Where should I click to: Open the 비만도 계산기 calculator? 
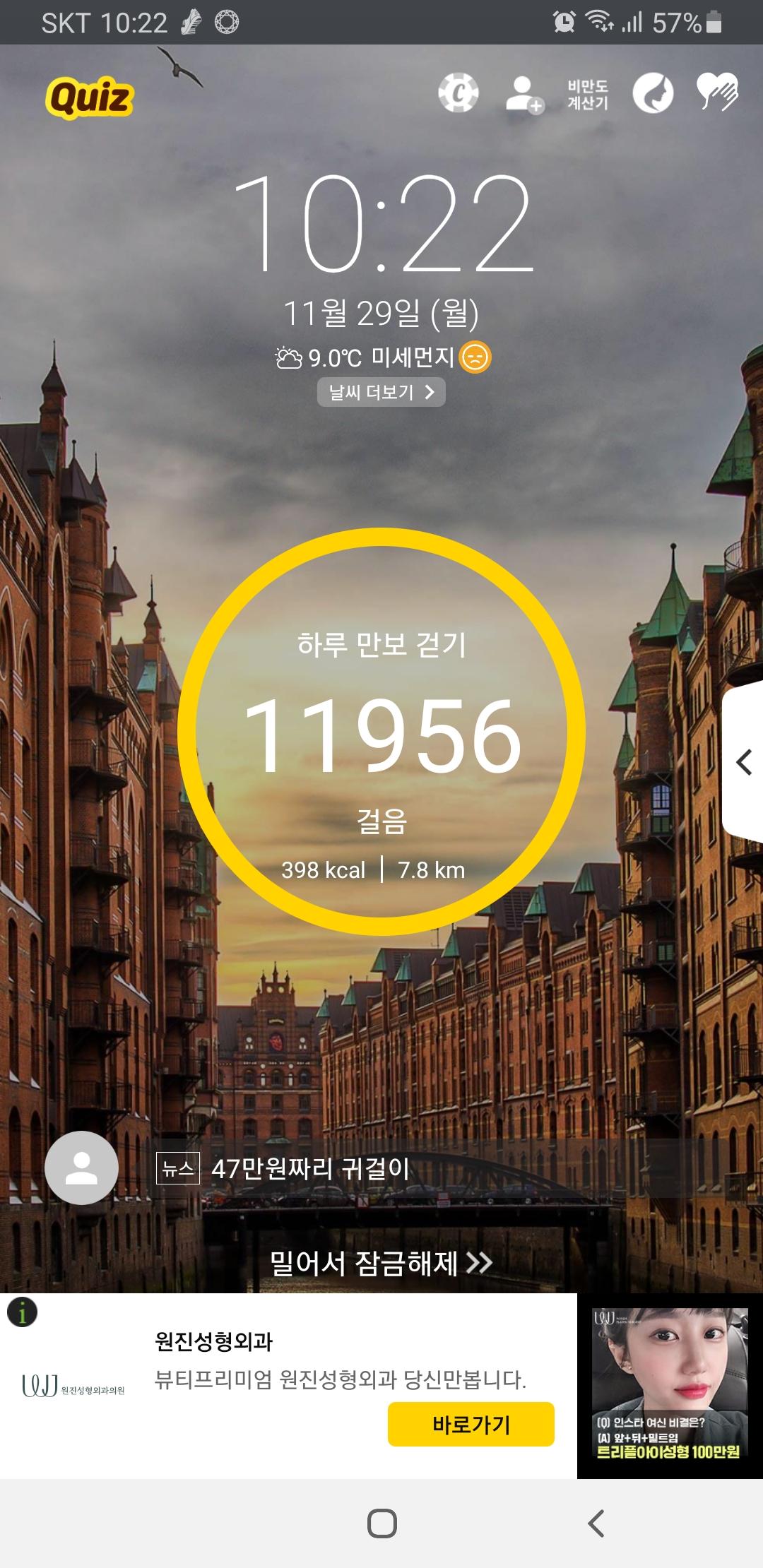pyautogui.click(x=588, y=94)
